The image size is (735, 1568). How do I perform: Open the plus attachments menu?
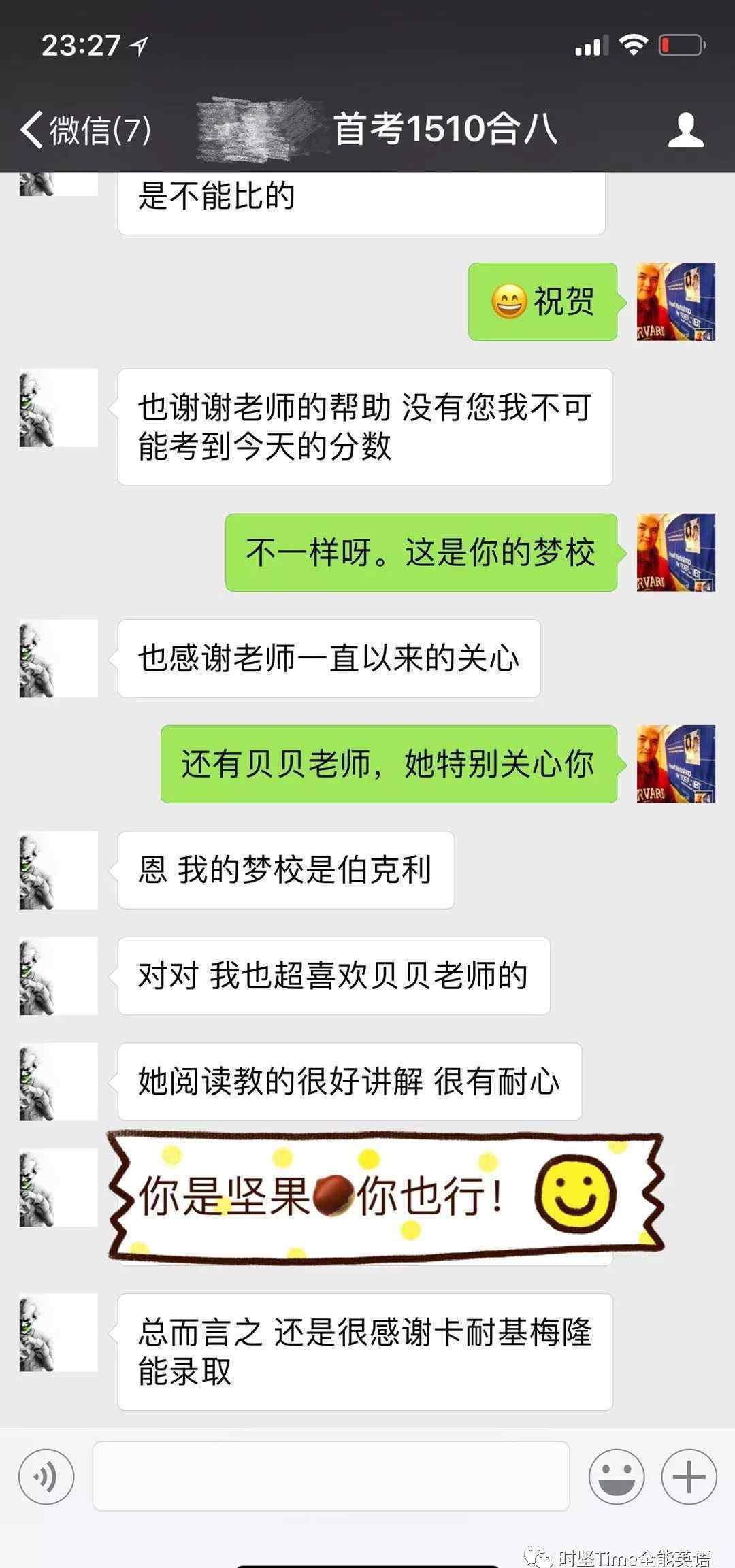click(689, 1477)
